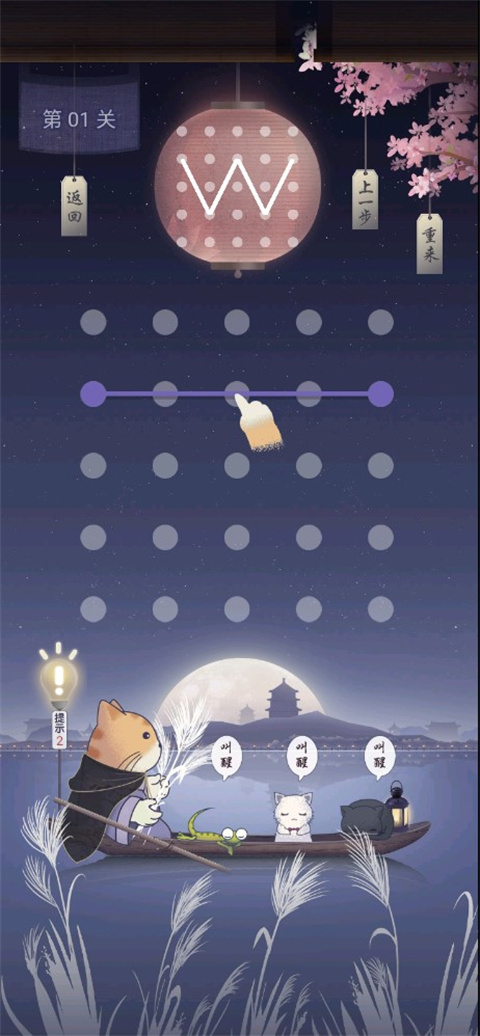Image resolution: width=480 pixels, height=1036 pixels.
Task: Tap the purple dot starting the line
Action: pyautogui.click(x=93, y=394)
